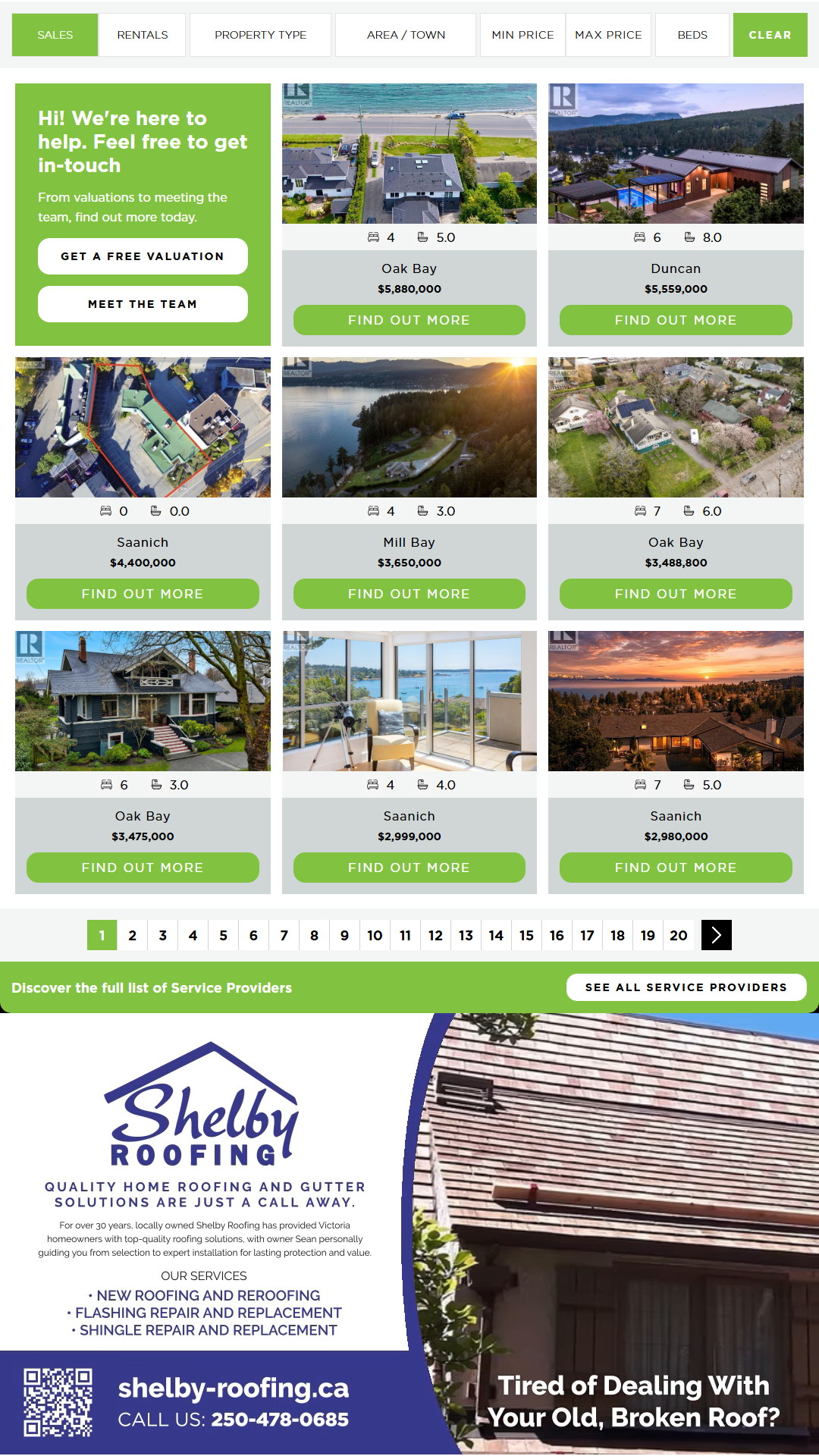
Task: Find out more about $2,980,000 Saanich listing
Action: (x=676, y=868)
